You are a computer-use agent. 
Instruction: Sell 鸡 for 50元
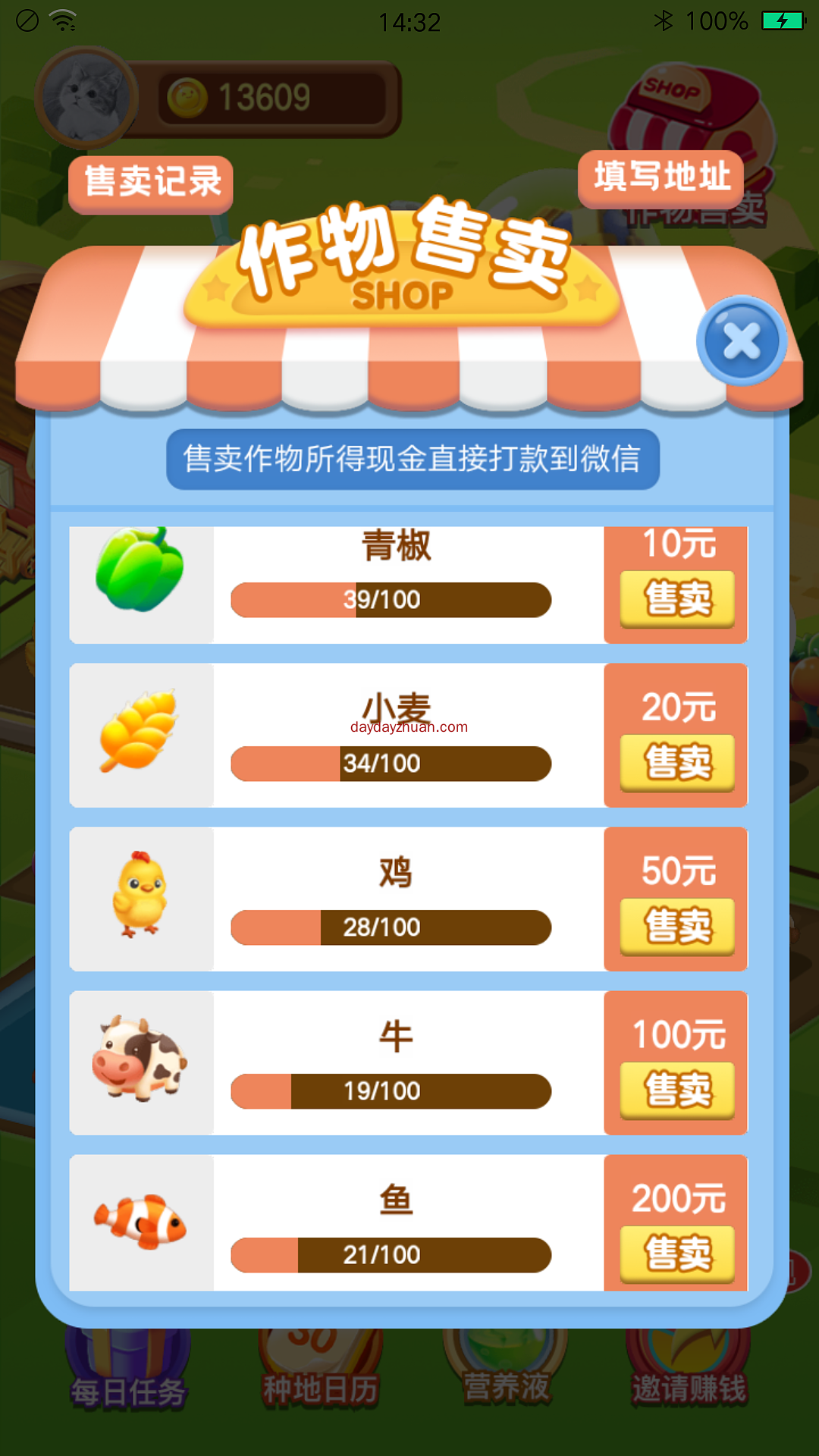pyautogui.click(x=677, y=926)
